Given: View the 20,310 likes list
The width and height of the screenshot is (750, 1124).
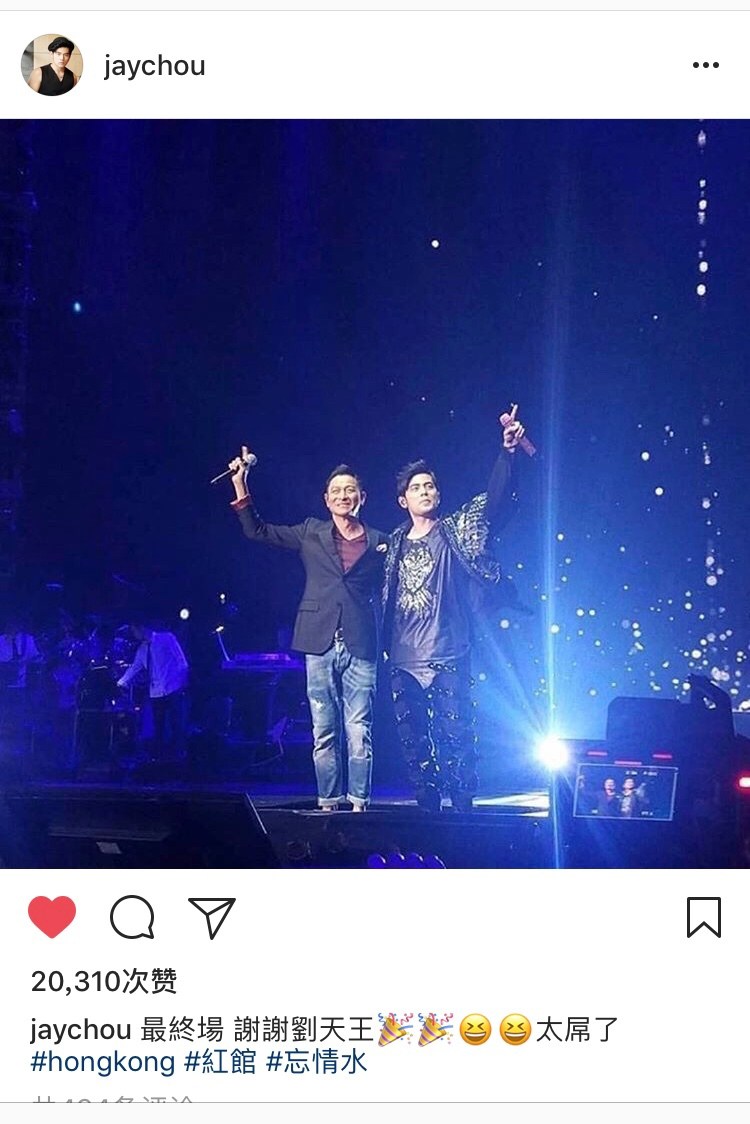Looking at the screenshot, I should pos(104,981).
